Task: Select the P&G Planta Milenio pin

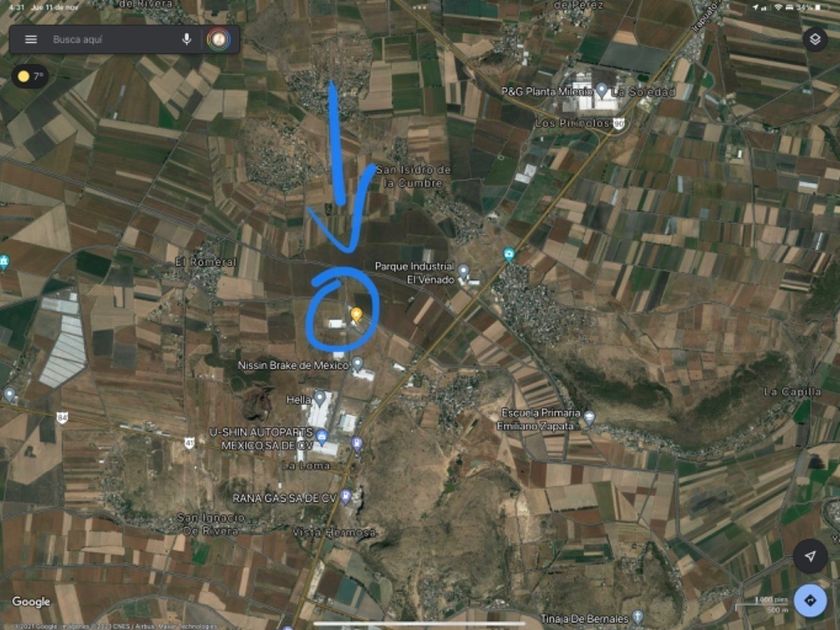Action: [601, 90]
